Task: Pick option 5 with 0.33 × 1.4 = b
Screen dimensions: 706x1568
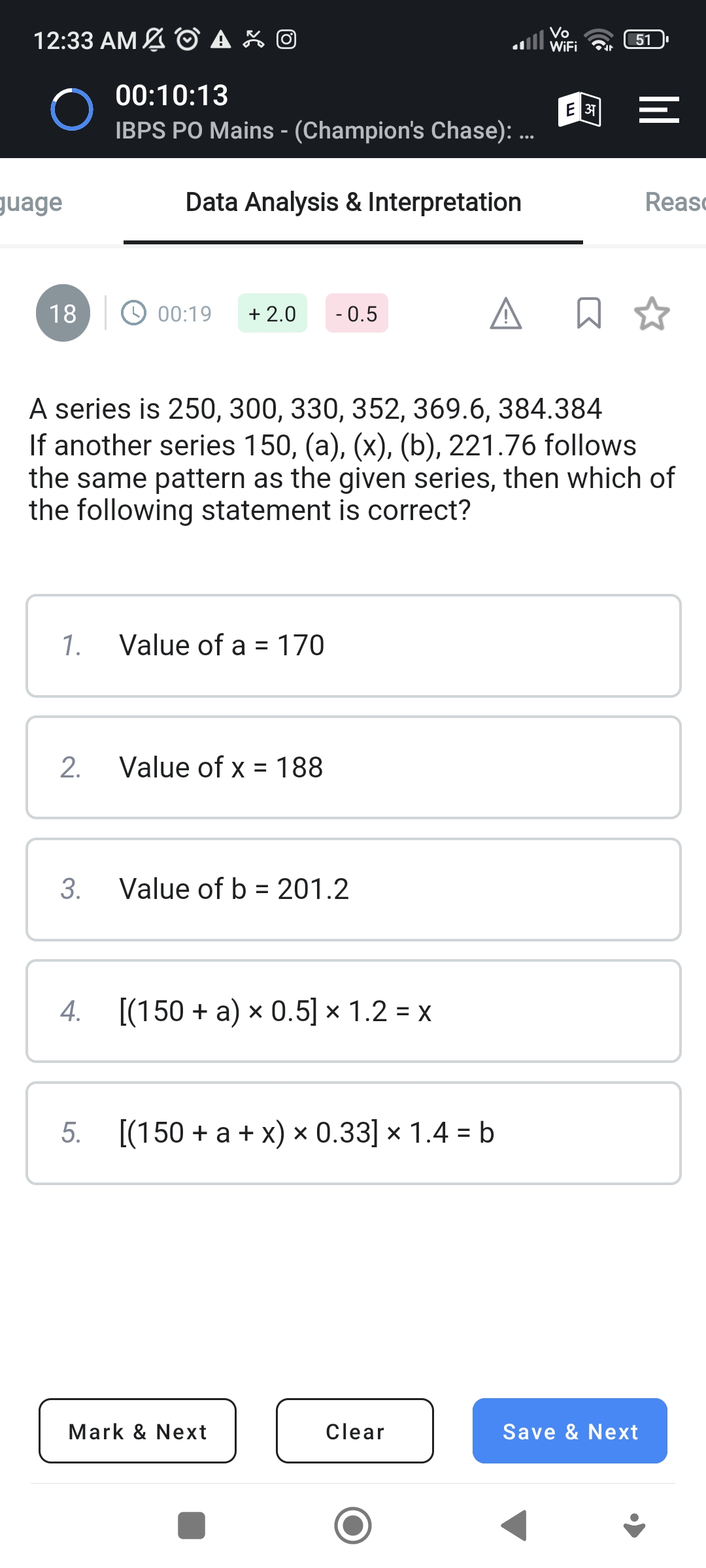Action: 353,1133
